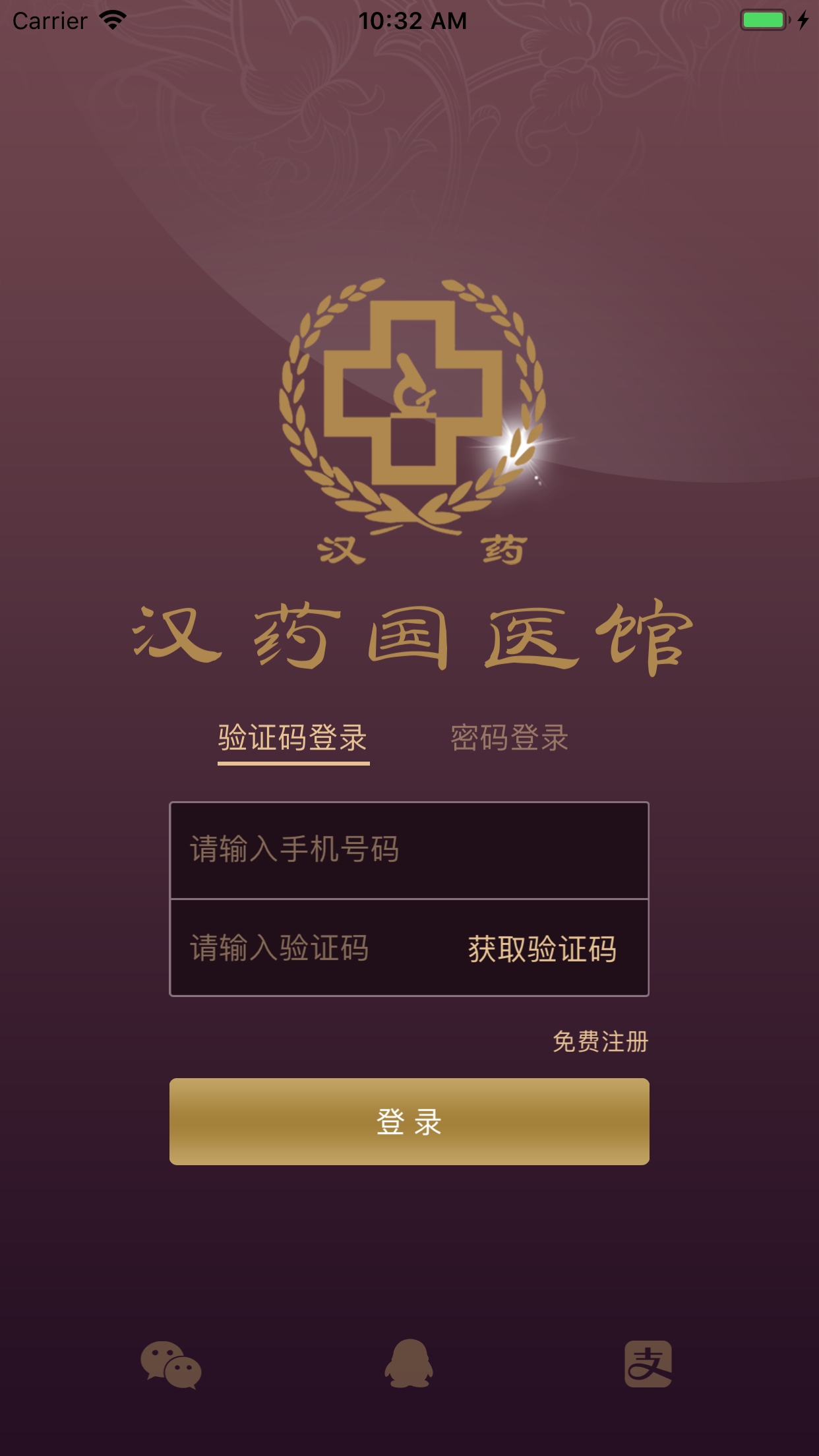
Task: Tap 获取验证码 to request a code
Action: click(x=542, y=950)
